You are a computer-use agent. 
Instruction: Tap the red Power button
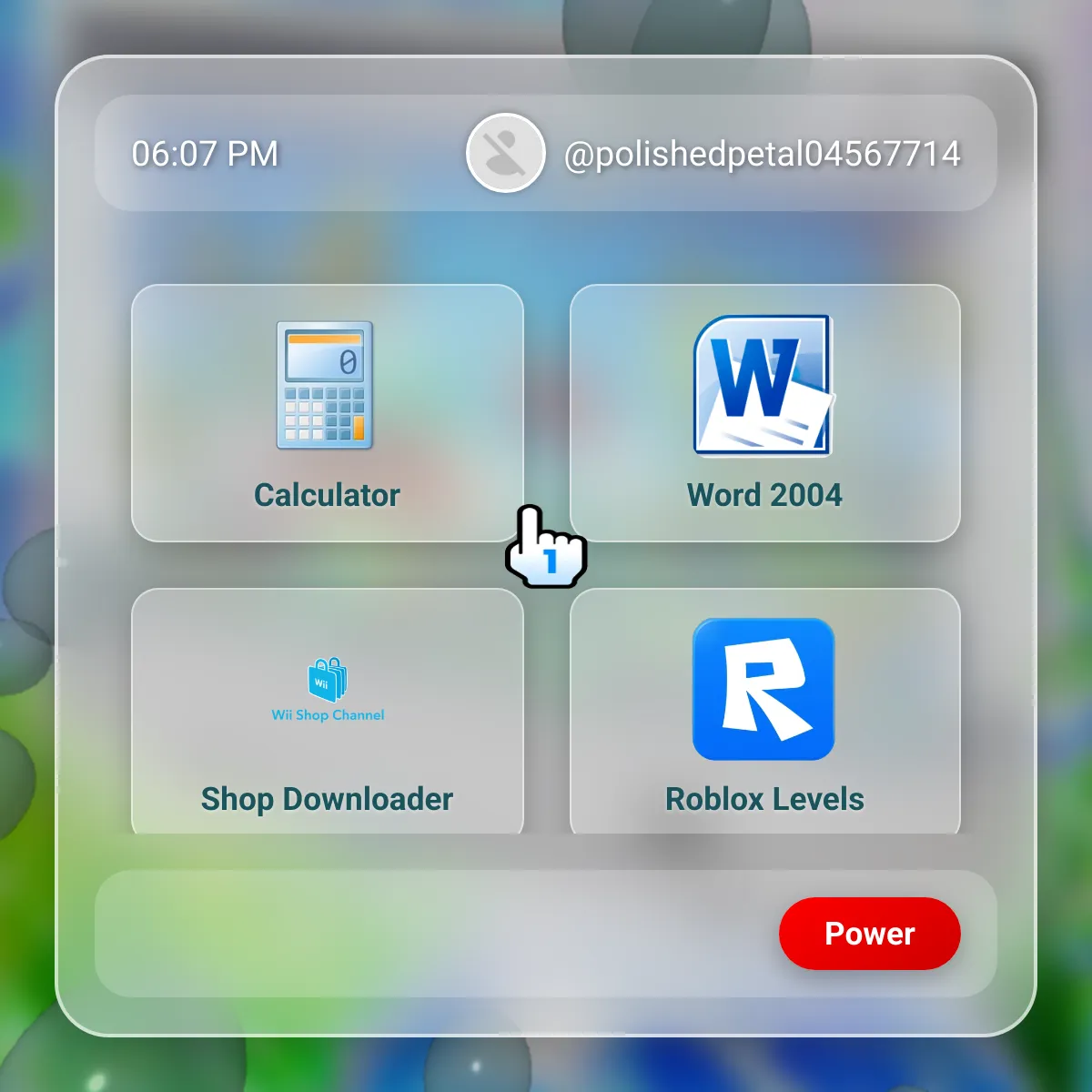(869, 934)
